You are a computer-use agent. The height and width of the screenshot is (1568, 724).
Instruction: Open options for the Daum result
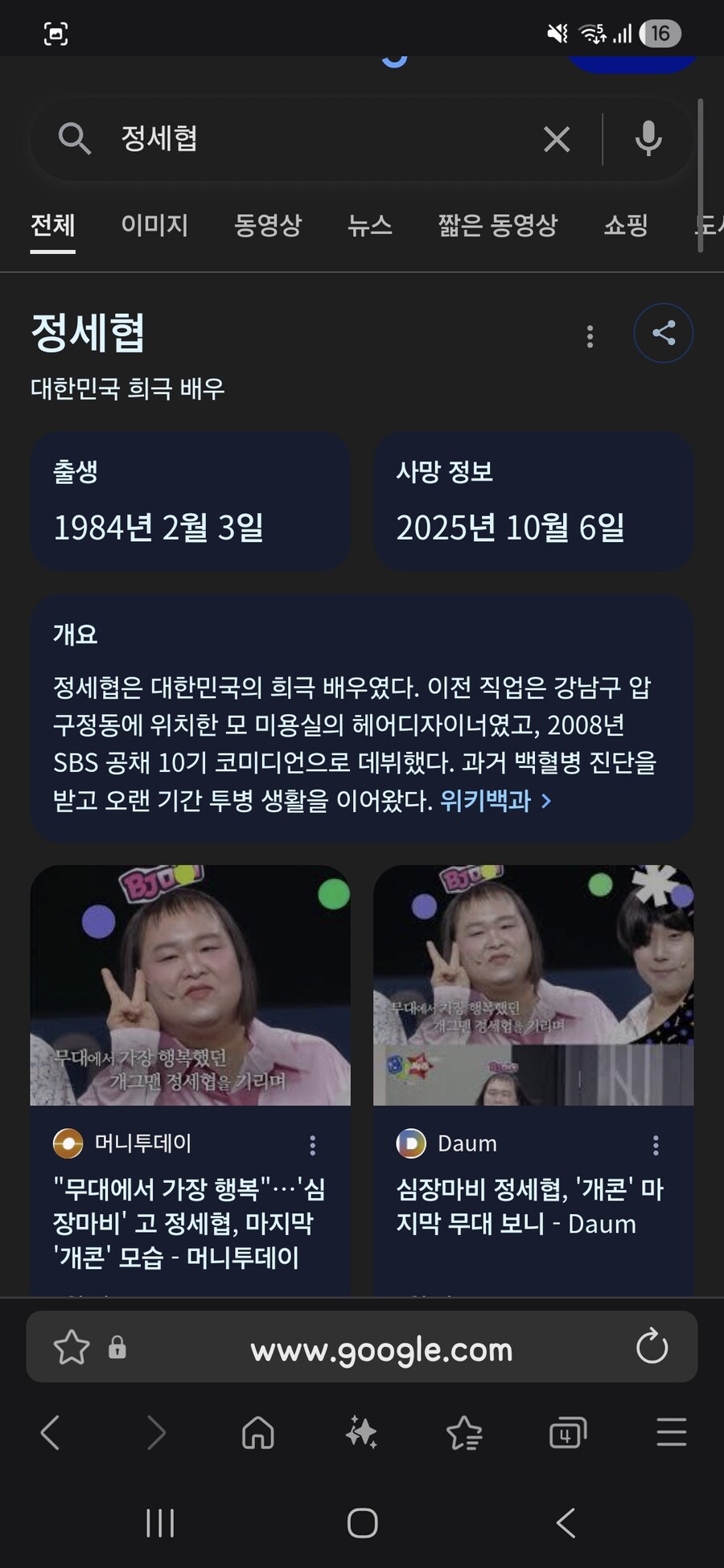(656, 1145)
